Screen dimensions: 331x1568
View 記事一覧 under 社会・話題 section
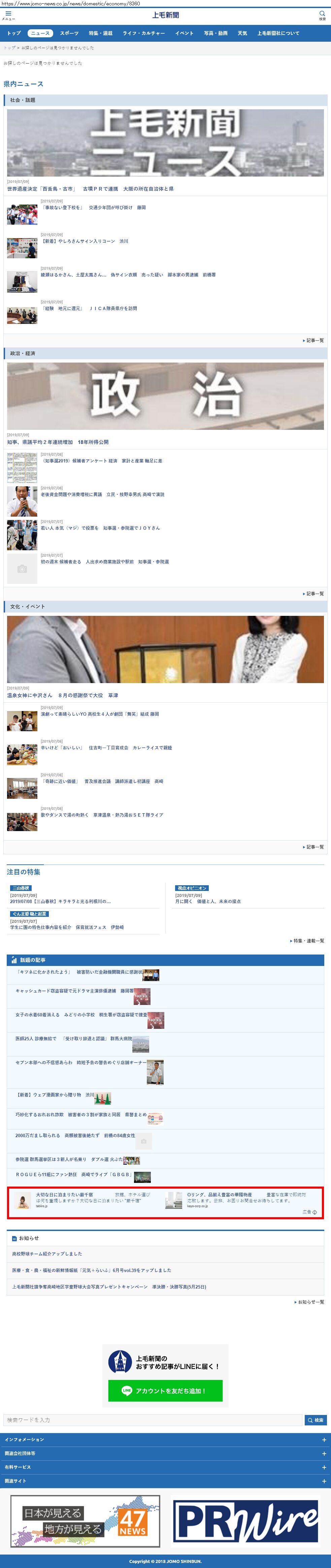tap(313, 340)
